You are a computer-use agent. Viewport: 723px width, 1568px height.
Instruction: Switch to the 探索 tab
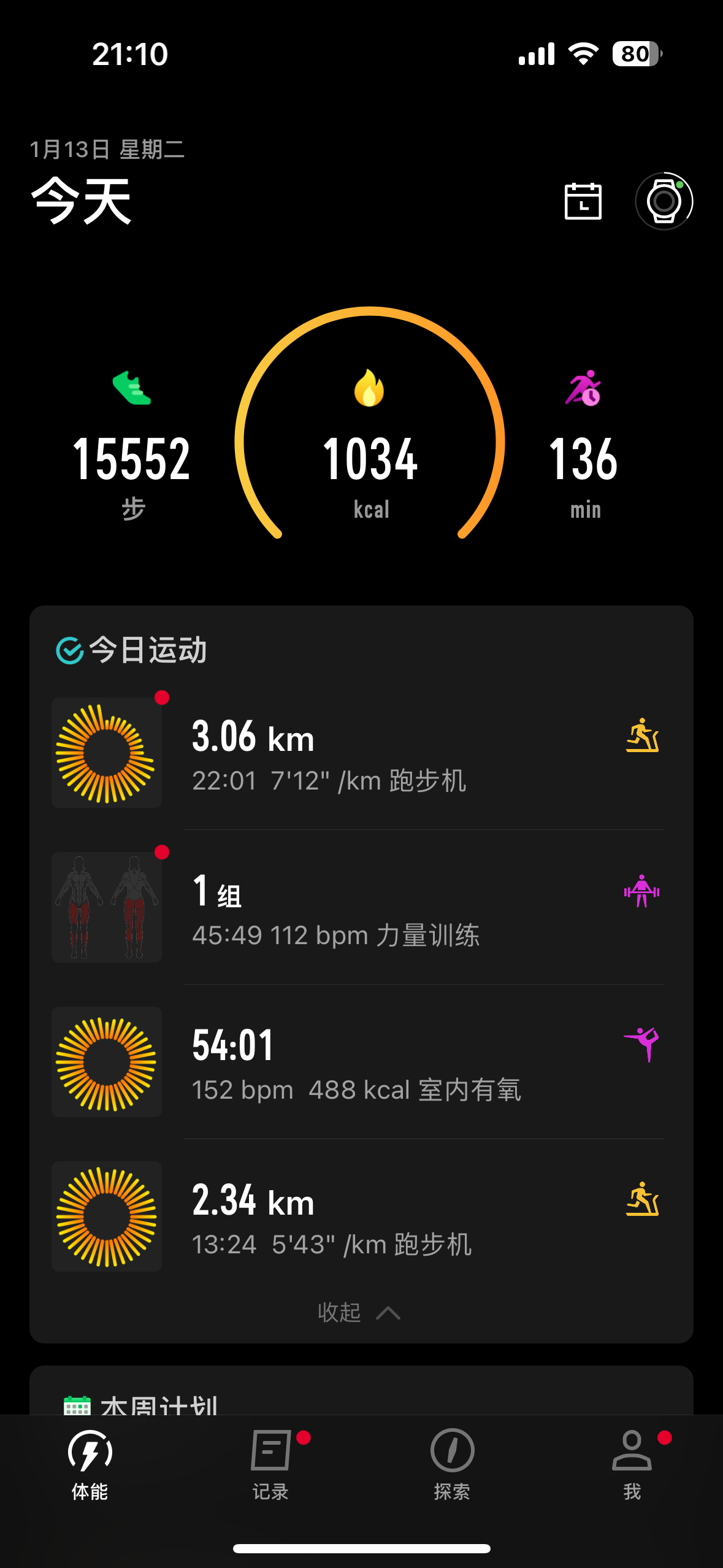click(x=452, y=1464)
